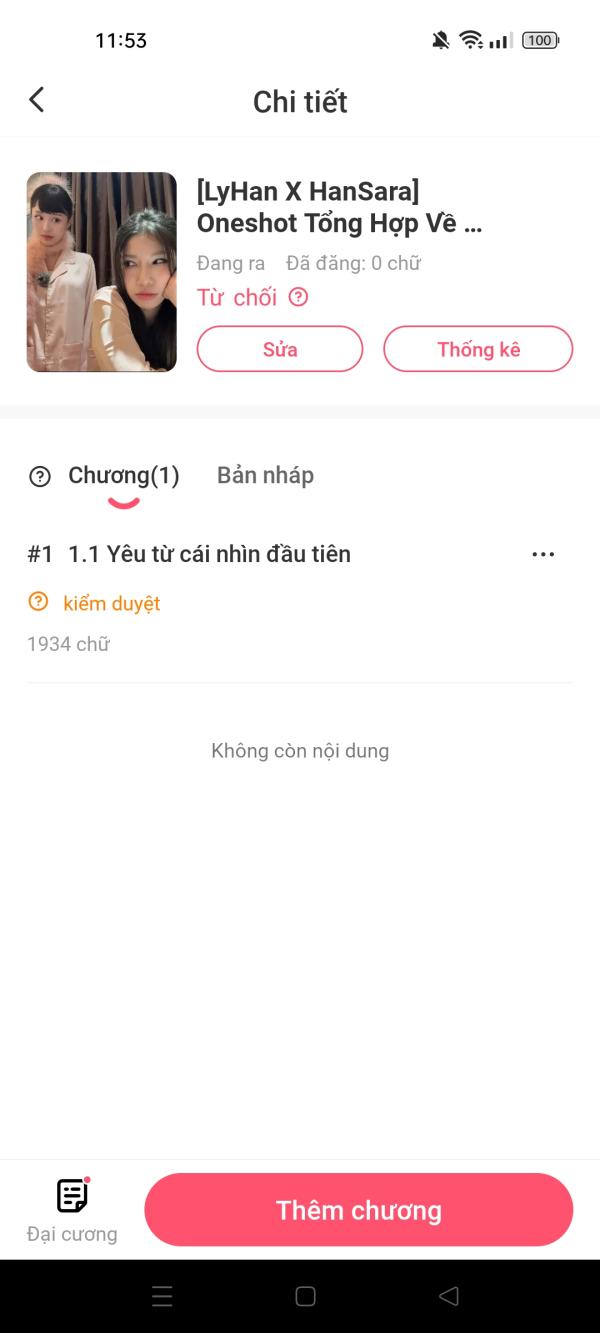Select the Chương(1) tab

[123, 476]
